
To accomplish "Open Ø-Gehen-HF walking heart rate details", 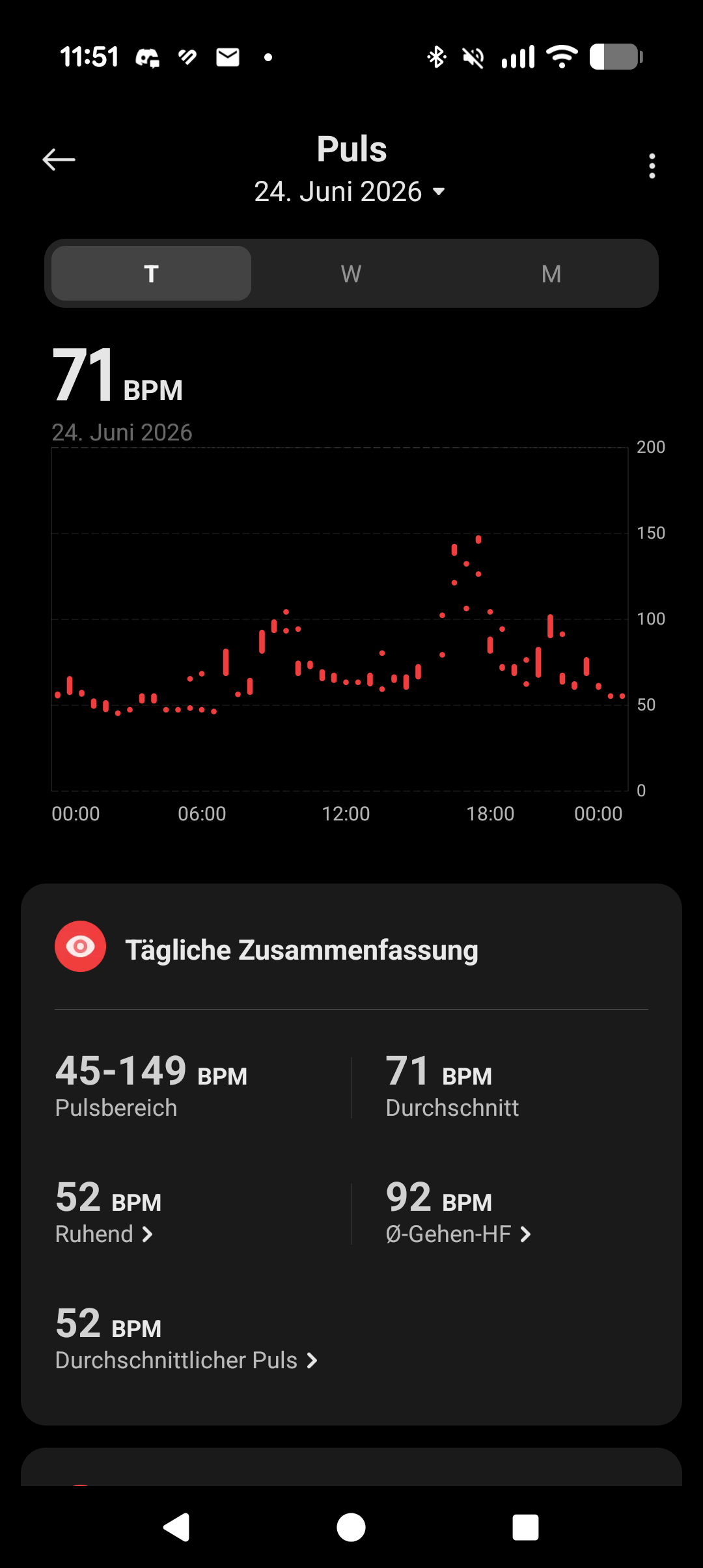I will click(x=458, y=1234).
